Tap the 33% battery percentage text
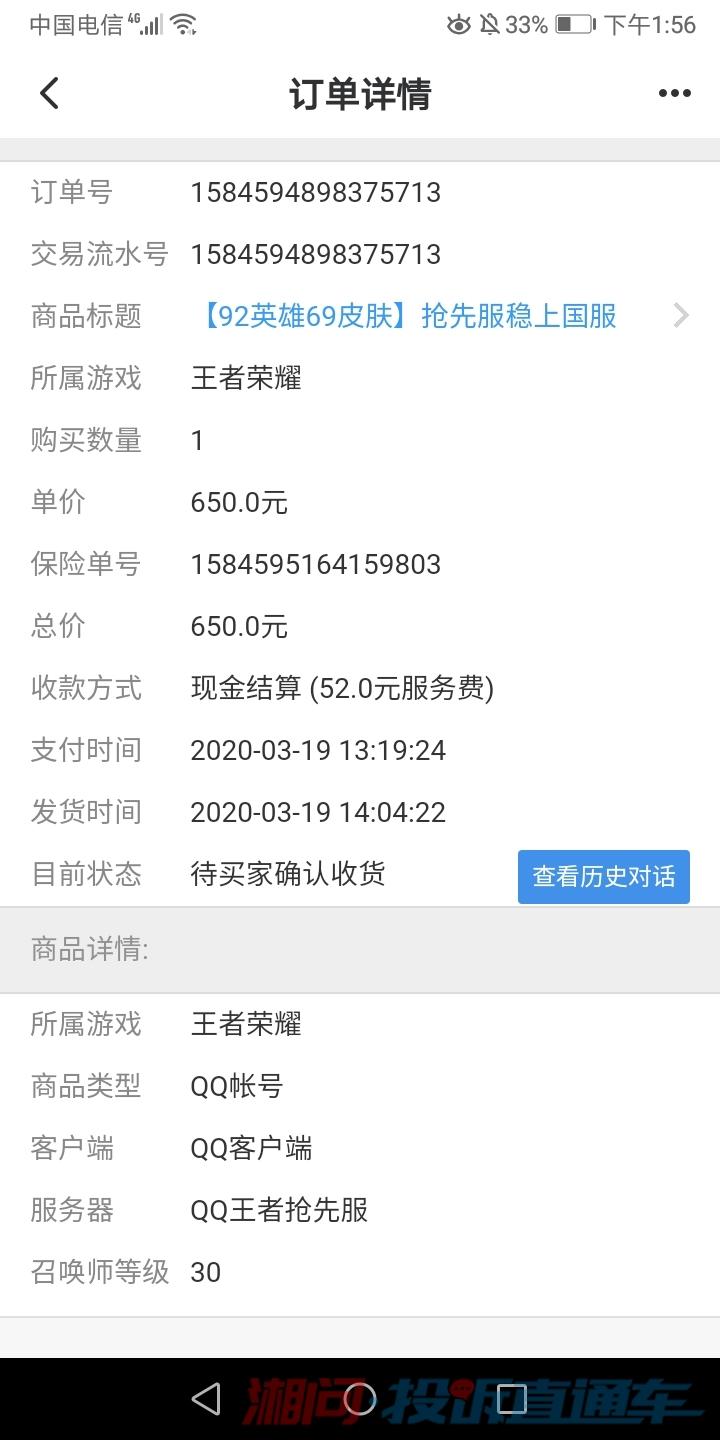720x1440 pixels. (x=527, y=26)
